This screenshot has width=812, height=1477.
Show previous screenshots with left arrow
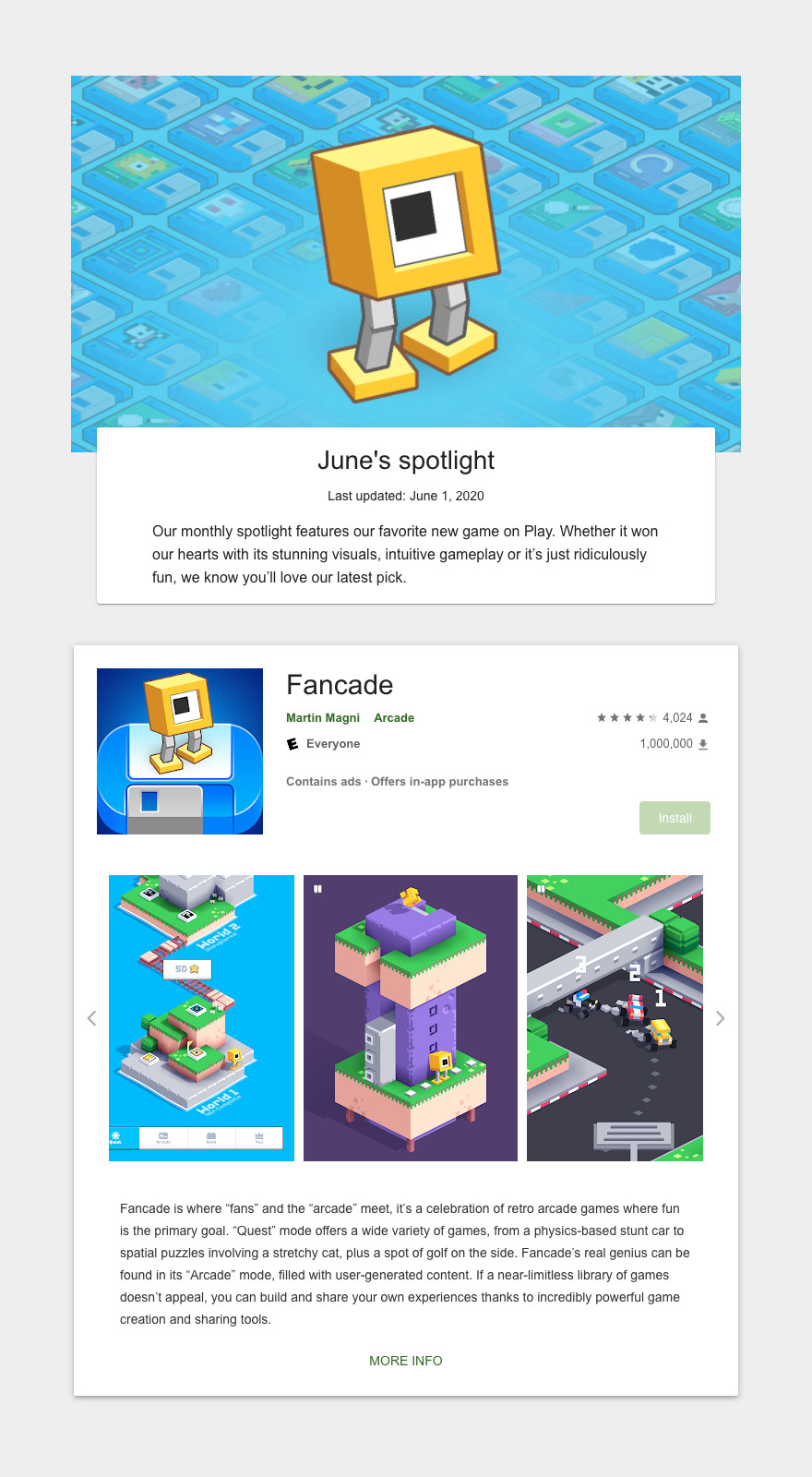coord(91,1018)
